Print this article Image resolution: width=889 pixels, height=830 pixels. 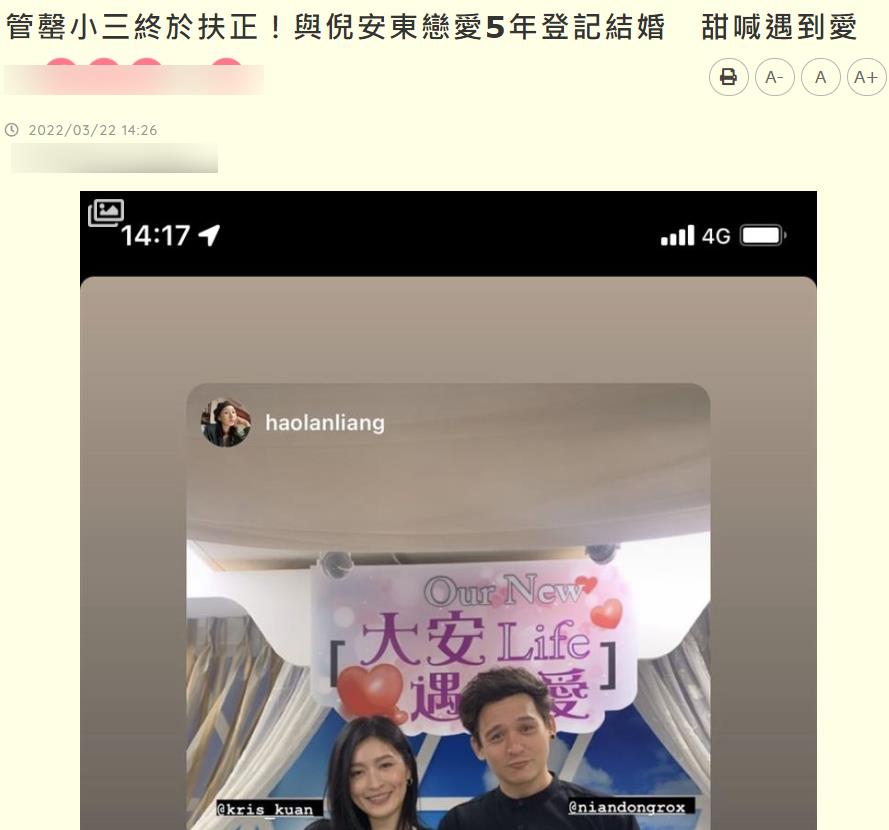coord(729,77)
